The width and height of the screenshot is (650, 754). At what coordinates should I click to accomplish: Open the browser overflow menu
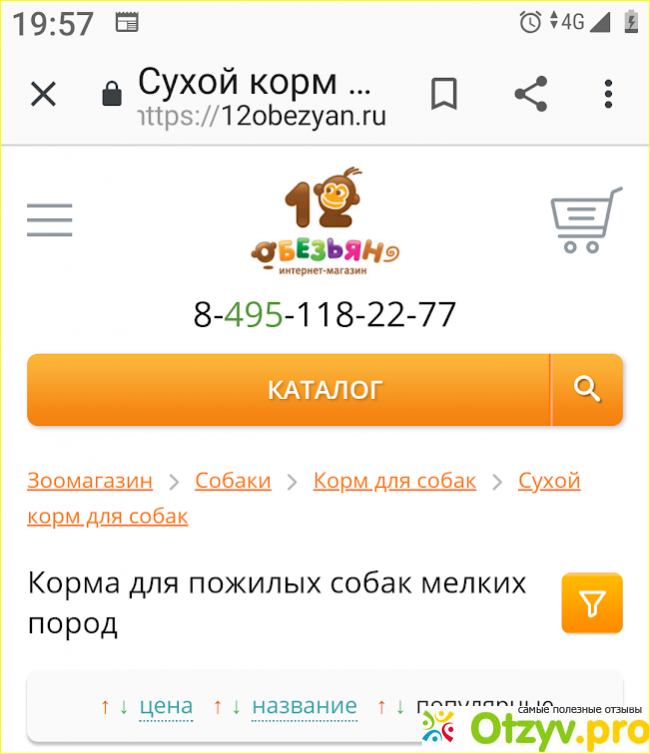point(608,95)
